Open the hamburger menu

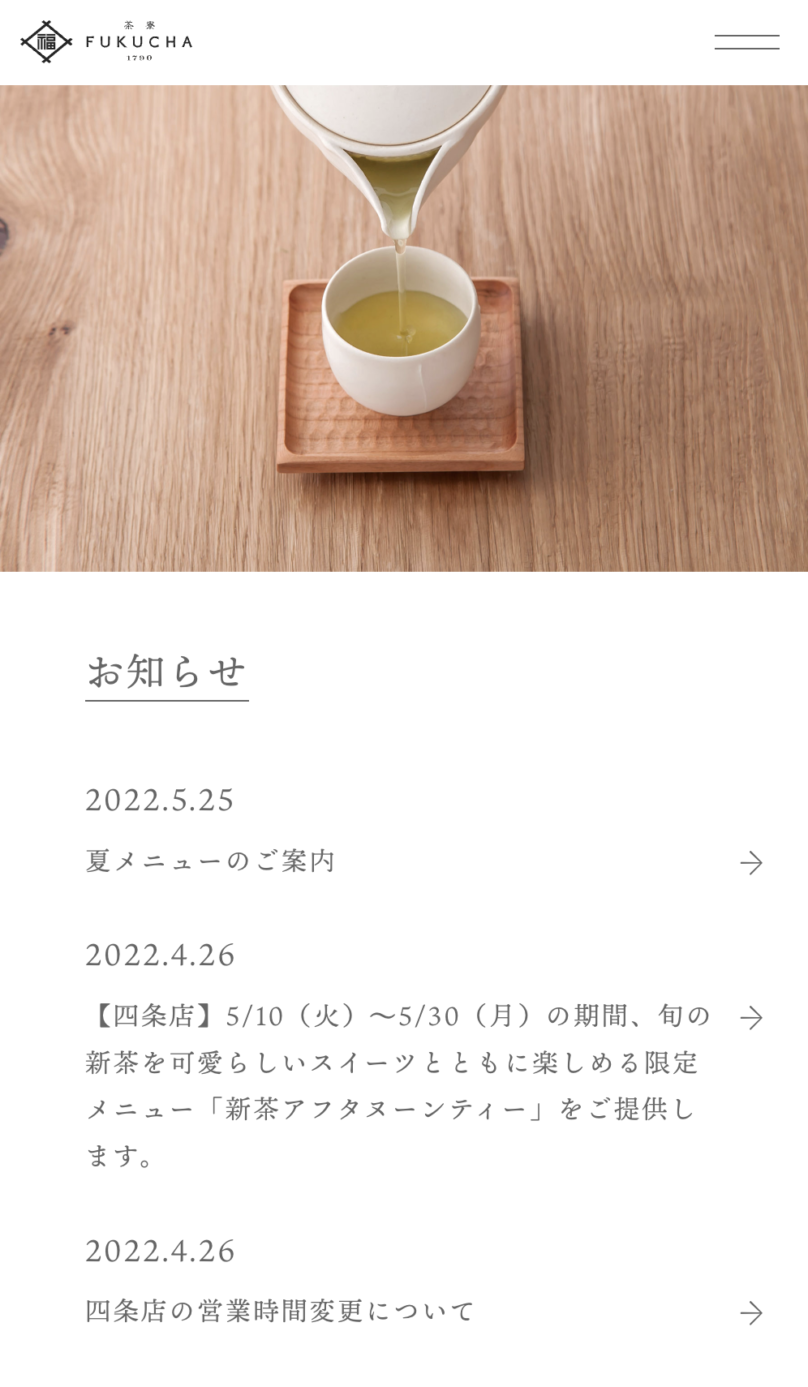(746, 42)
